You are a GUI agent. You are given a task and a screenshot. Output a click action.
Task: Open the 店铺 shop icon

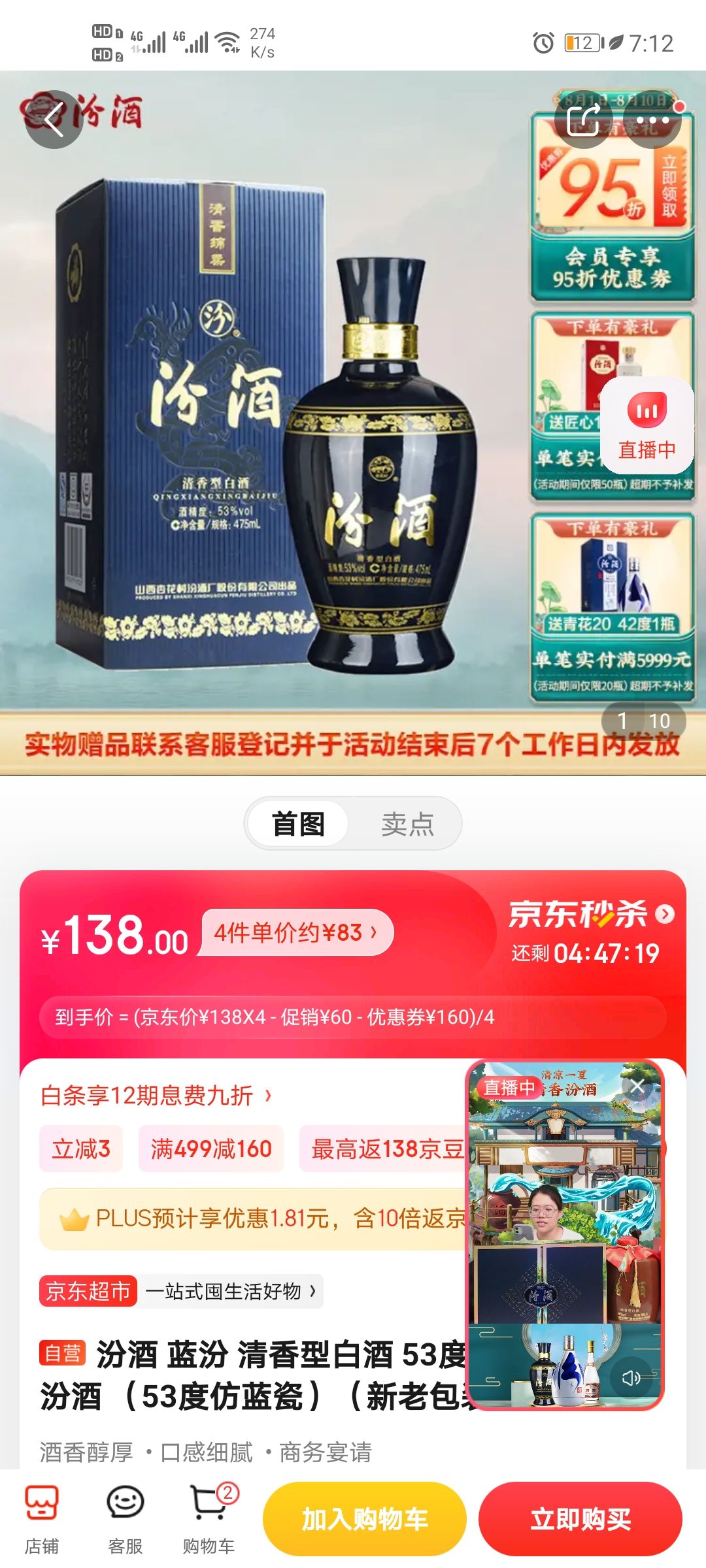coord(41,1516)
